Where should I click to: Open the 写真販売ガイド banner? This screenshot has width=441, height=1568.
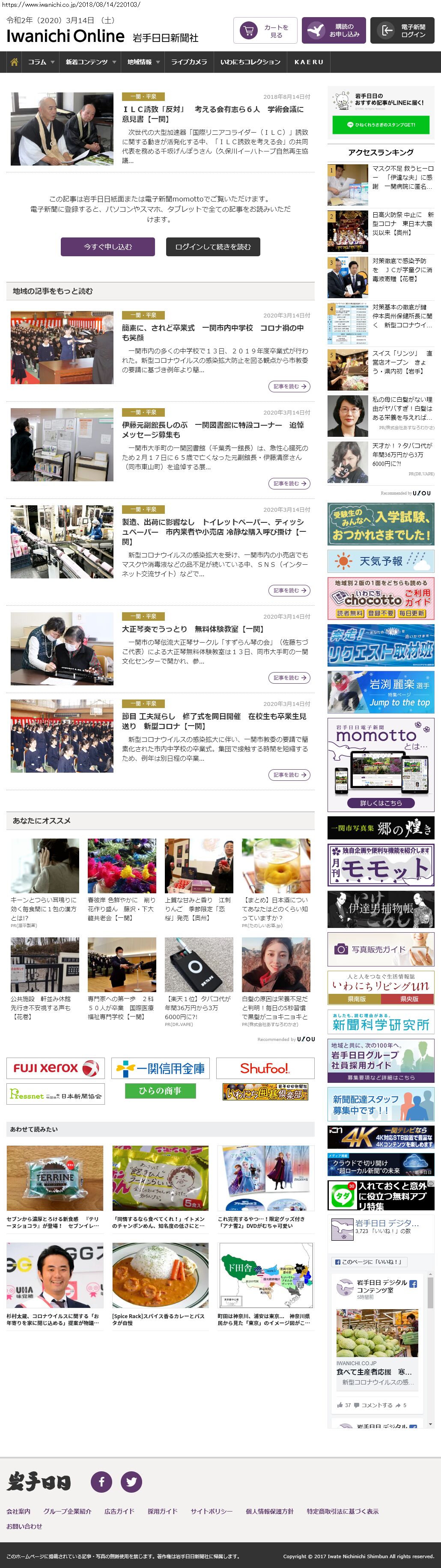(x=381, y=949)
